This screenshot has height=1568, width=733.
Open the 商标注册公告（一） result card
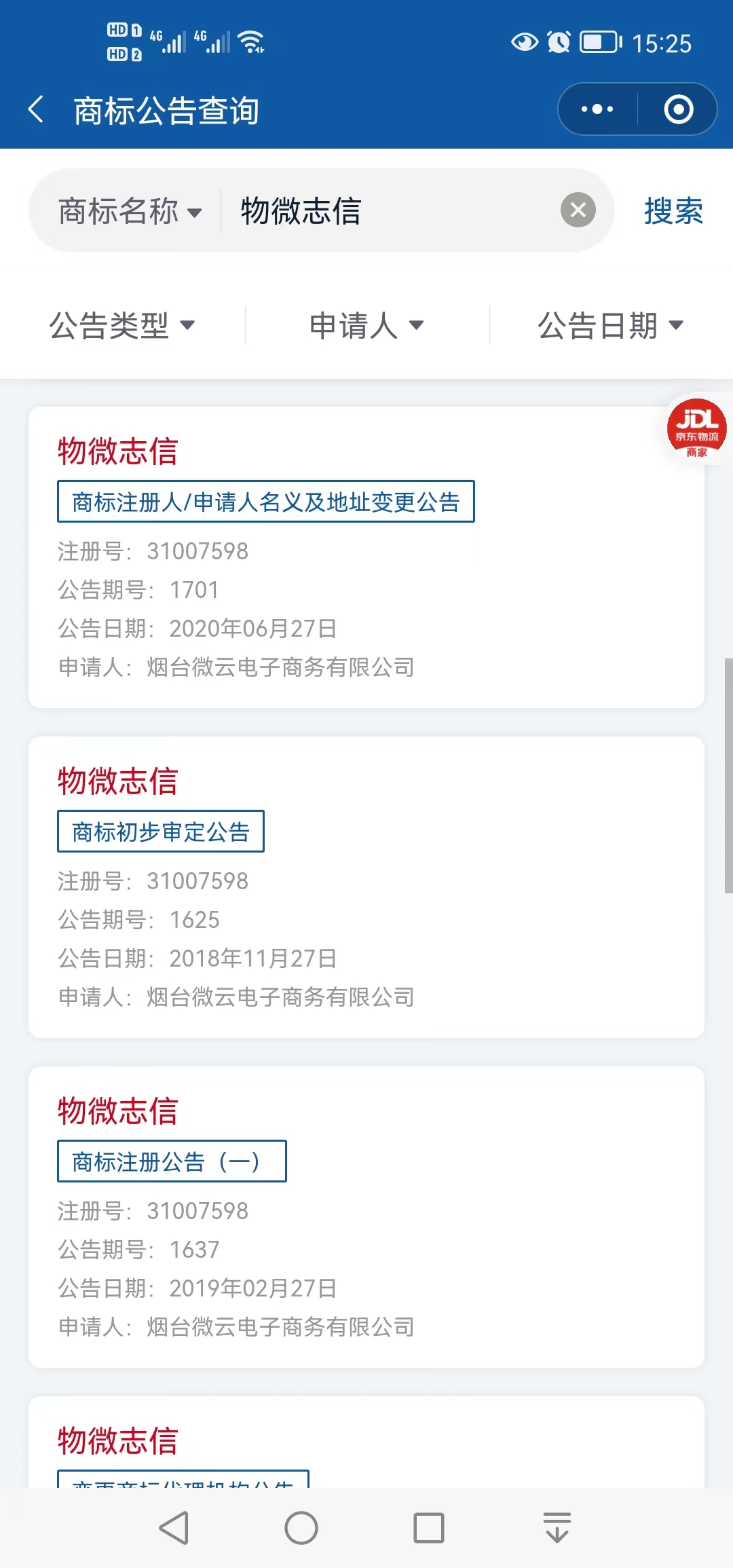(366, 1216)
